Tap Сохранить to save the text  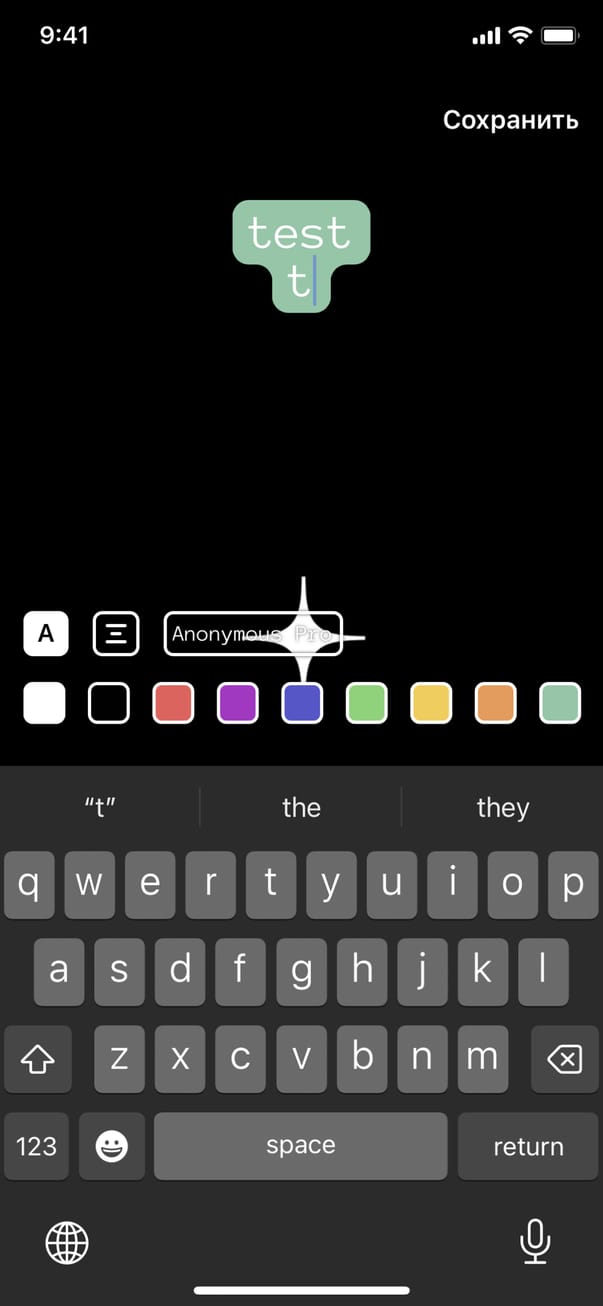tap(510, 120)
